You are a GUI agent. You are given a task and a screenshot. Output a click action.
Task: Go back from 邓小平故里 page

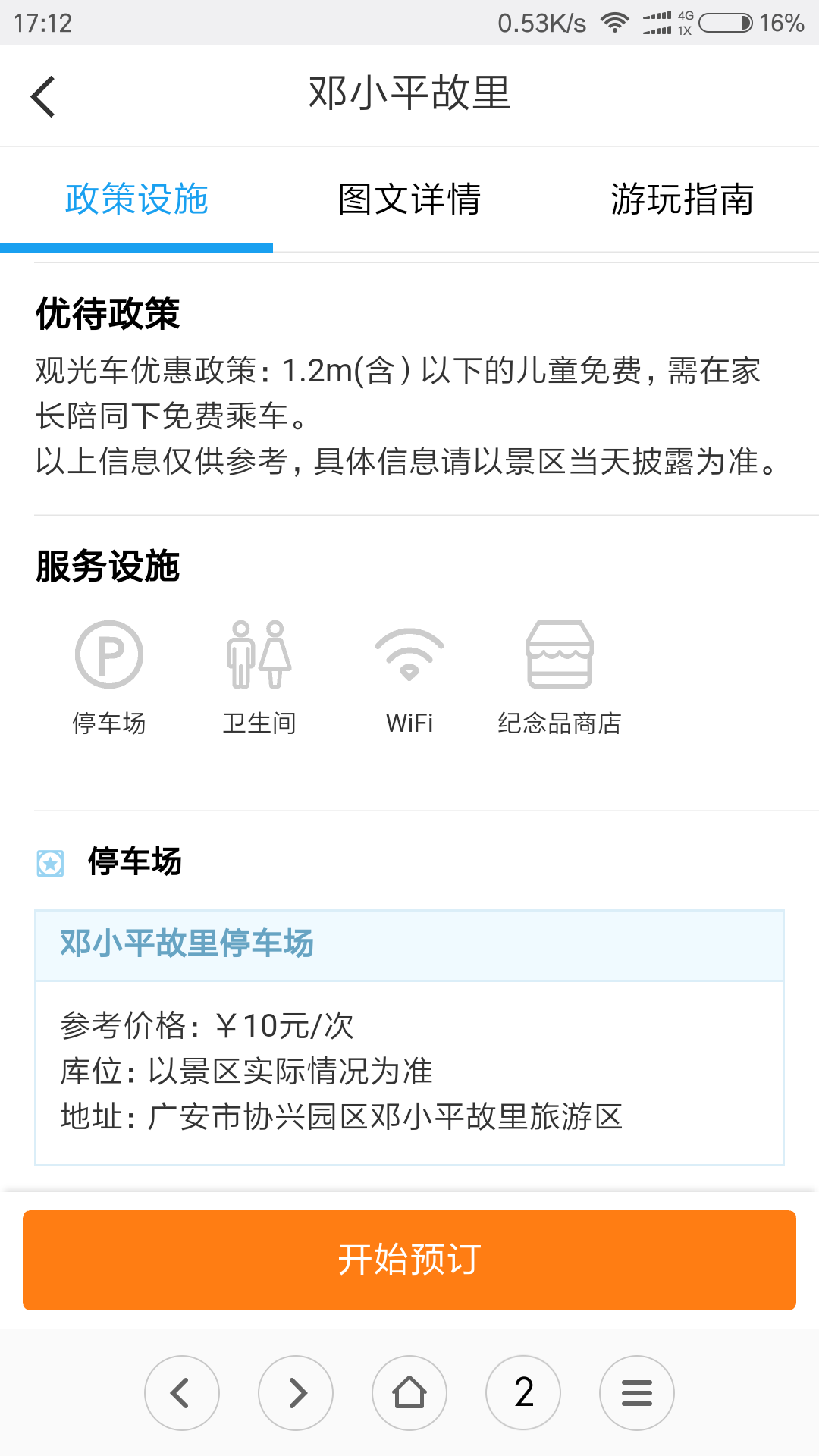(x=43, y=96)
